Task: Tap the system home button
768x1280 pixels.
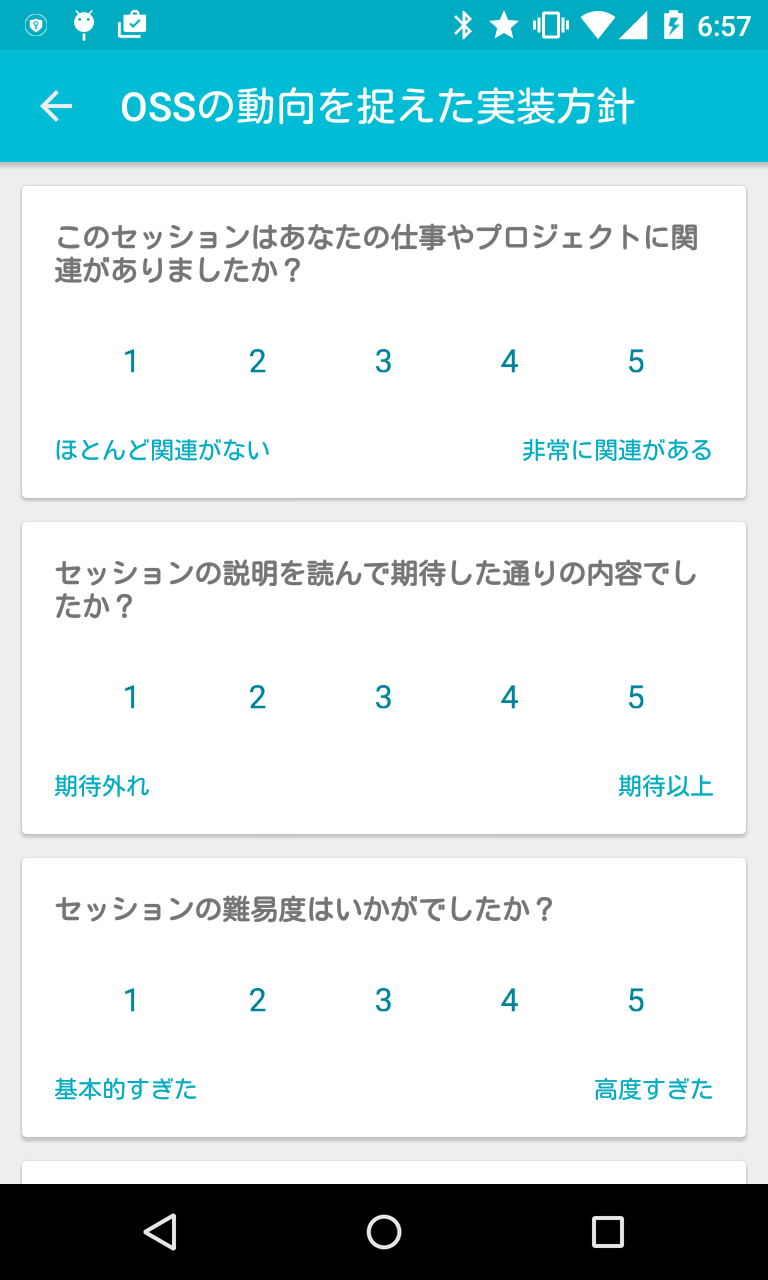Action: 384,1232
